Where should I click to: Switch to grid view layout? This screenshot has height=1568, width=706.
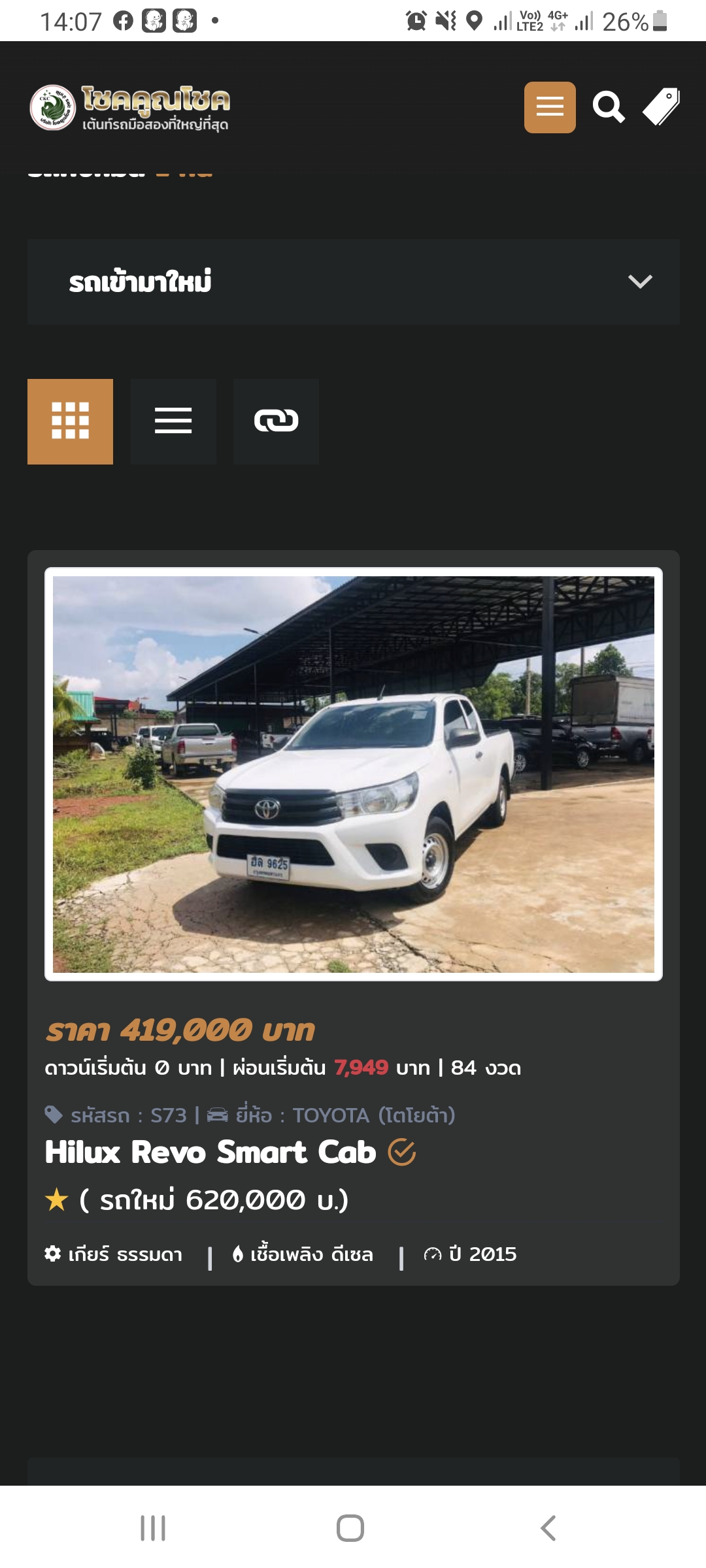pyautogui.click(x=70, y=421)
